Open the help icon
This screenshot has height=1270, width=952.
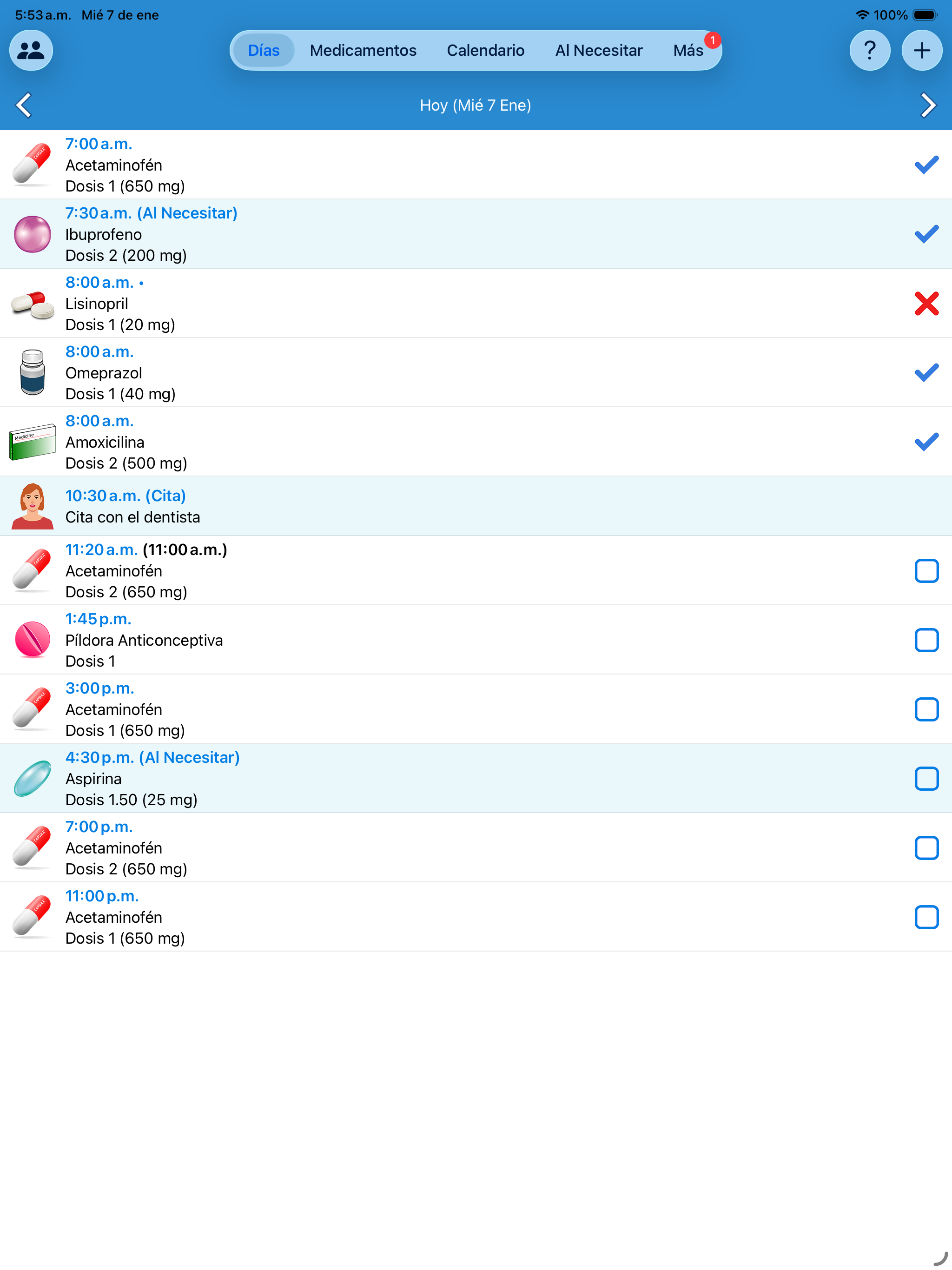coord(870,51)
